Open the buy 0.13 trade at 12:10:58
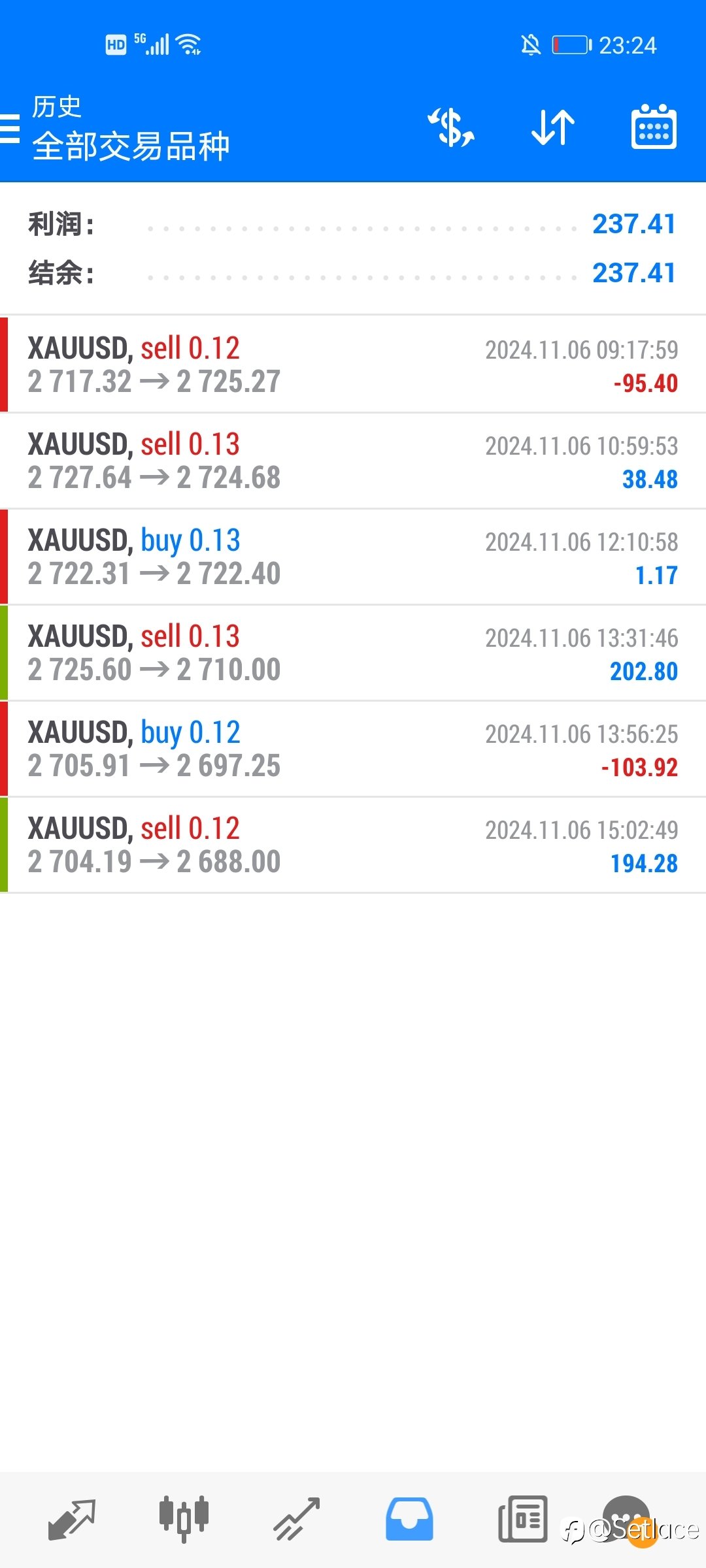 (x=353, y=557)
